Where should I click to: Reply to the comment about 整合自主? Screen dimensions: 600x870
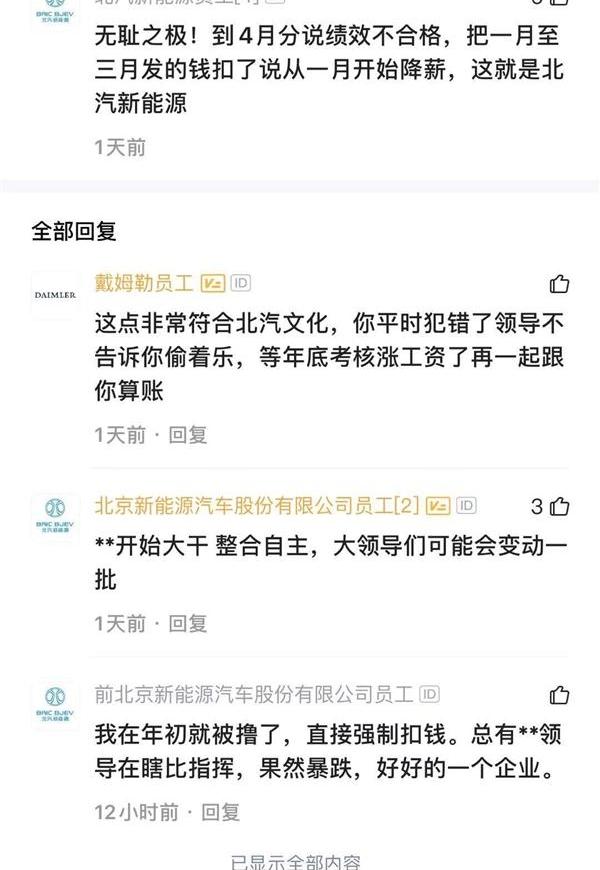coord(187,623)
